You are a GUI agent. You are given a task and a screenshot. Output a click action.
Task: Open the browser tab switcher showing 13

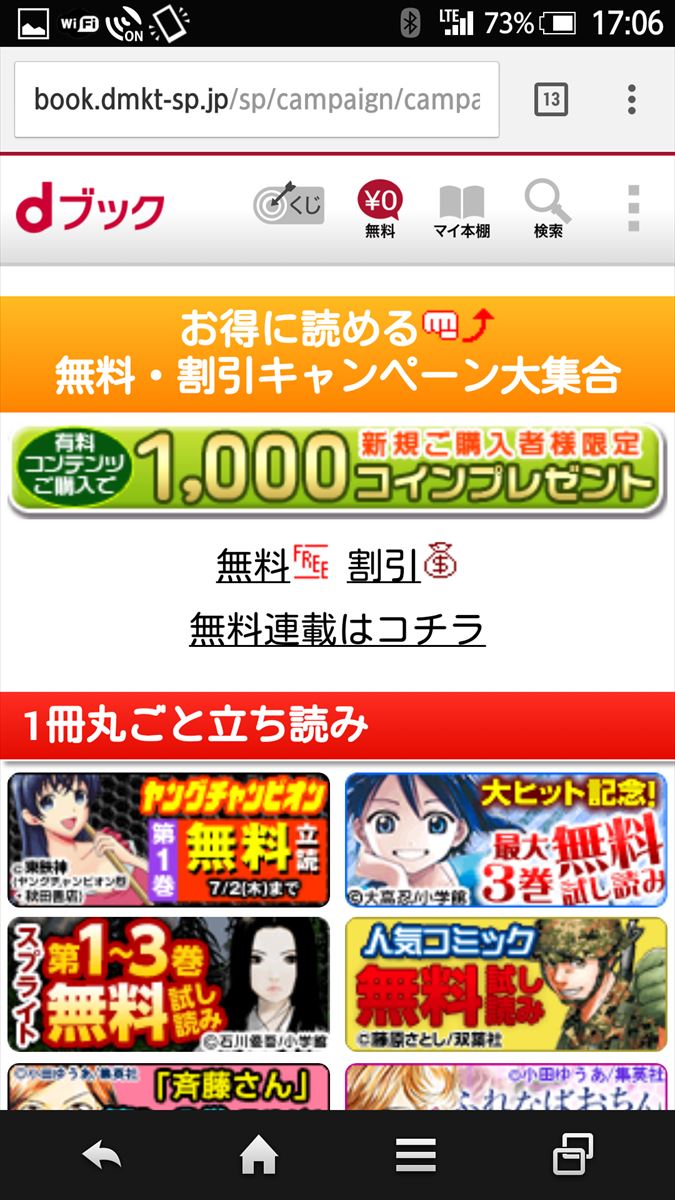click(551, 100)
